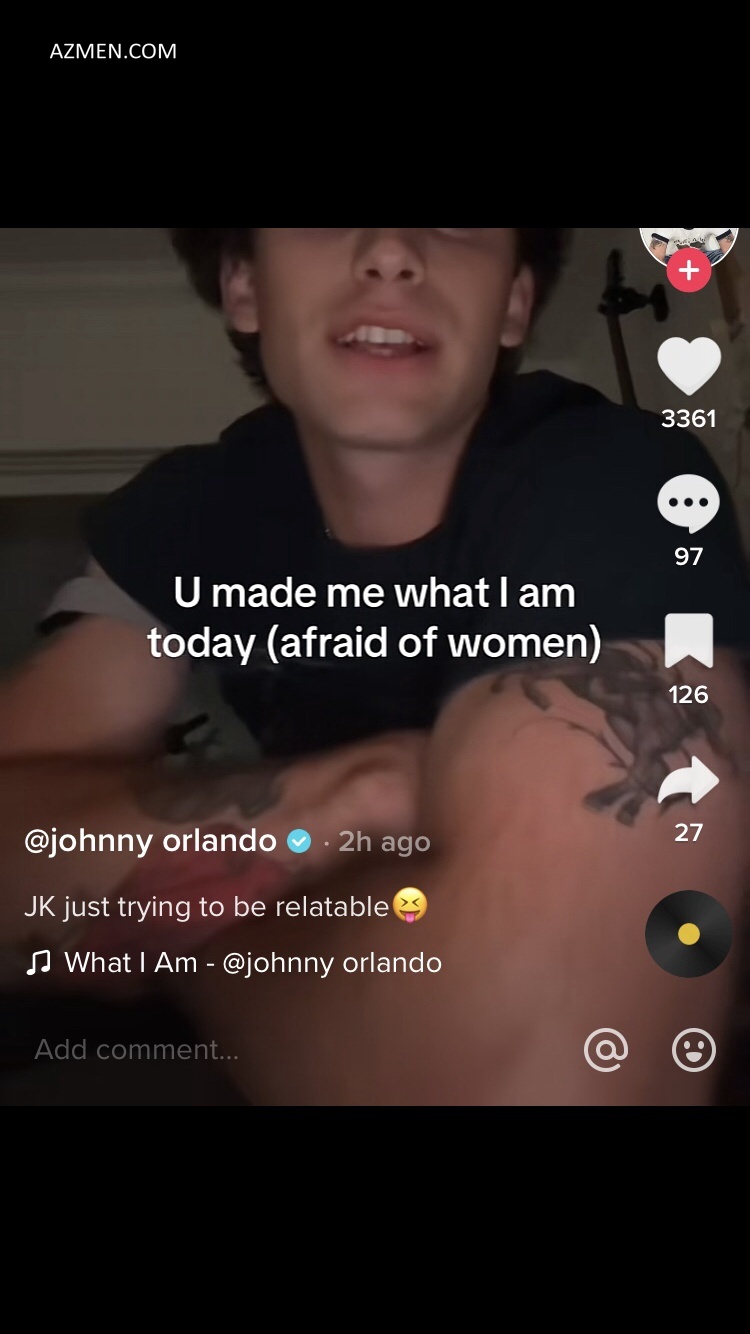Viewport: 750px width, 1334px height.
Task: Bookmark this video to favorites
Action: (x=689, y=641)
